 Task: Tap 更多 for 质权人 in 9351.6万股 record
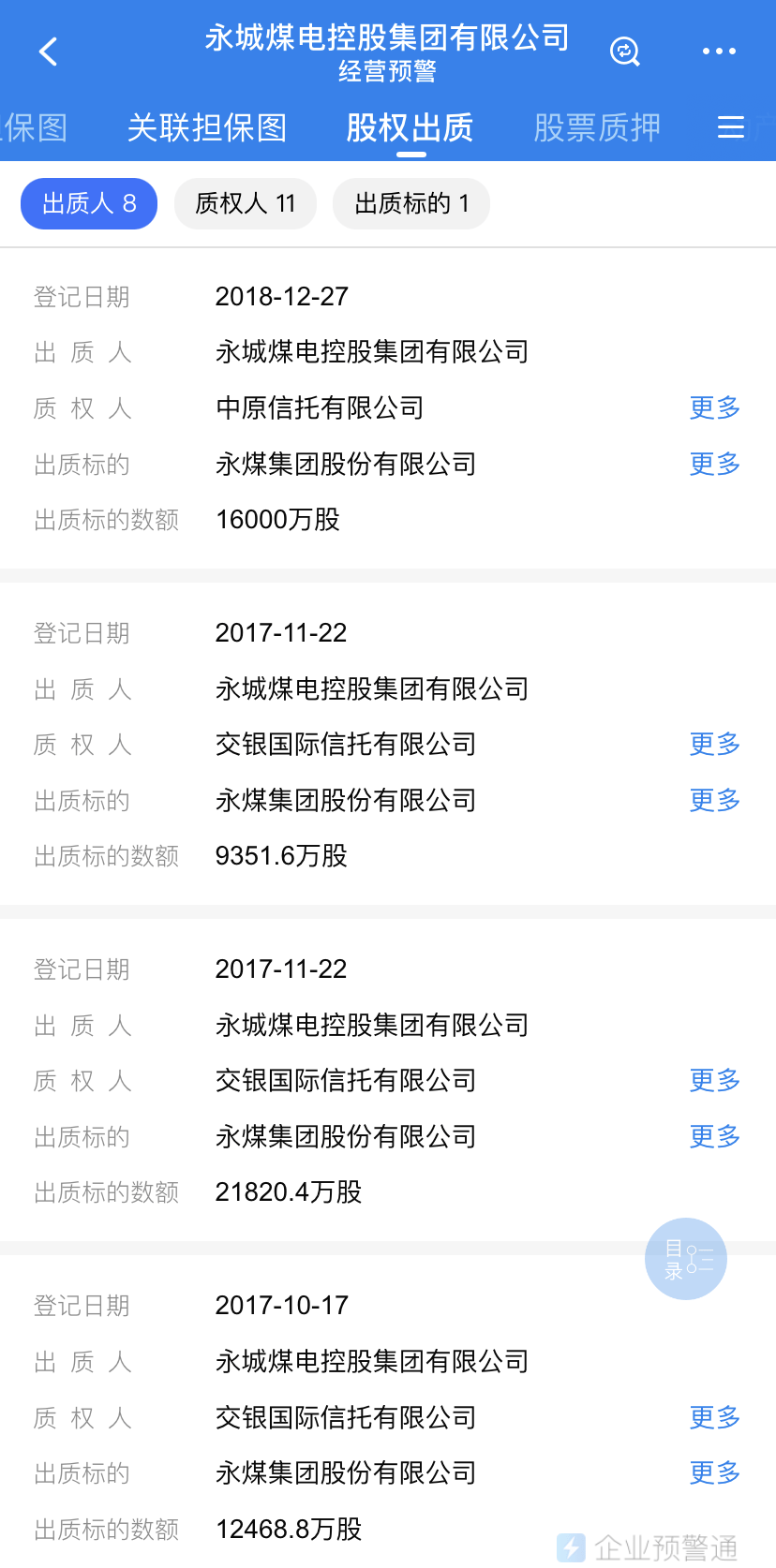[715, 744]
